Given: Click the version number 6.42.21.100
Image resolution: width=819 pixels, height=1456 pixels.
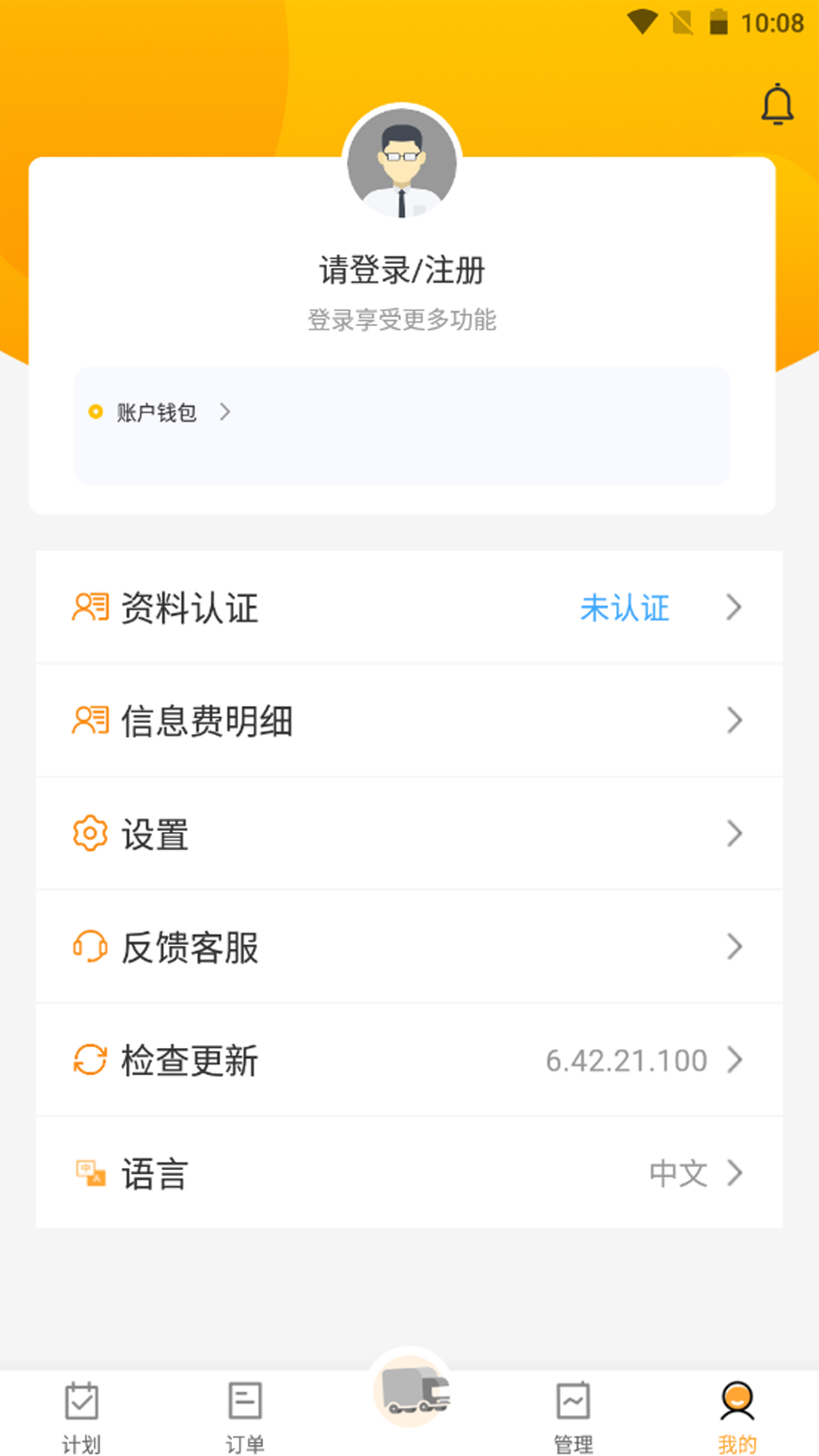Looking at the screenshot, I should [626, 1060].
